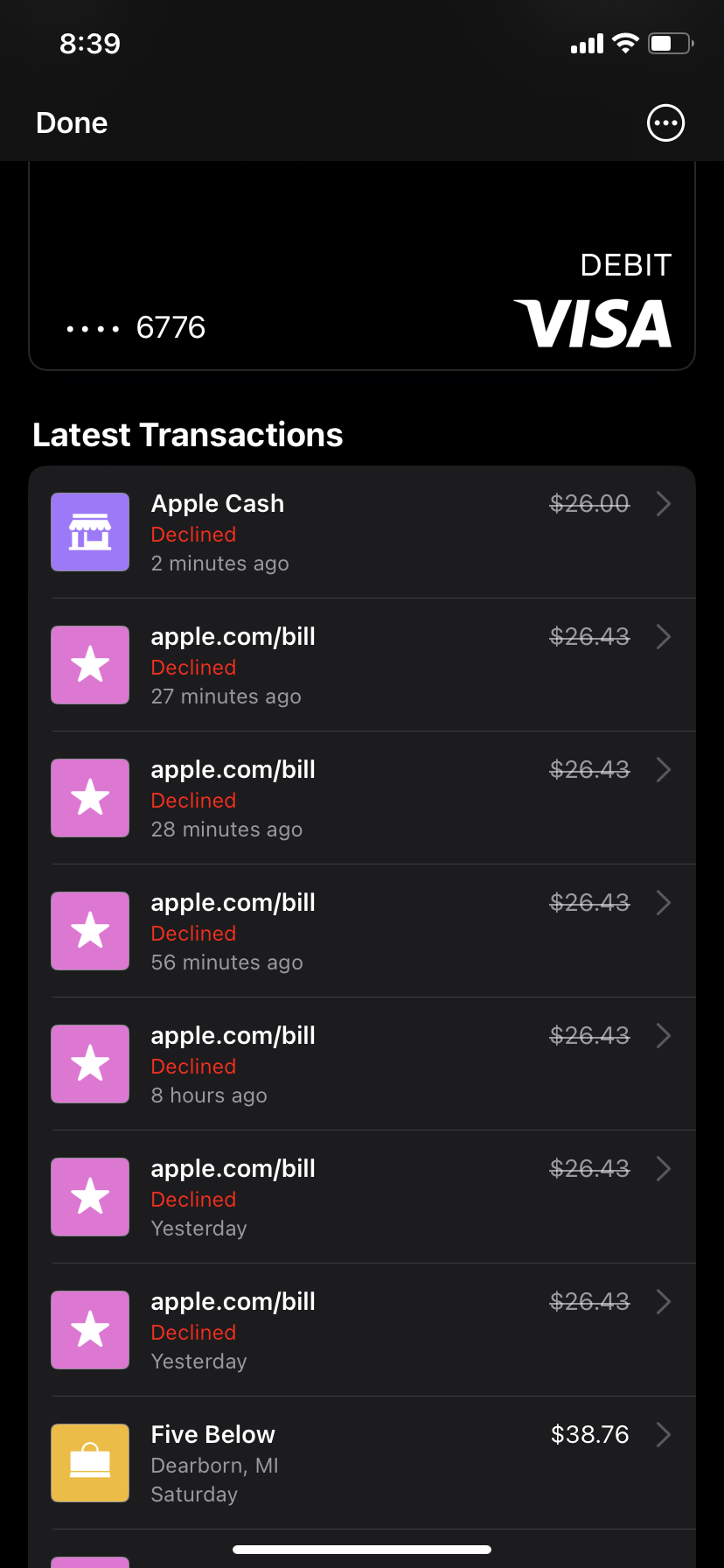
Task: Open the Five Below $38.76 transaction
Action: tap(362, 1463)
